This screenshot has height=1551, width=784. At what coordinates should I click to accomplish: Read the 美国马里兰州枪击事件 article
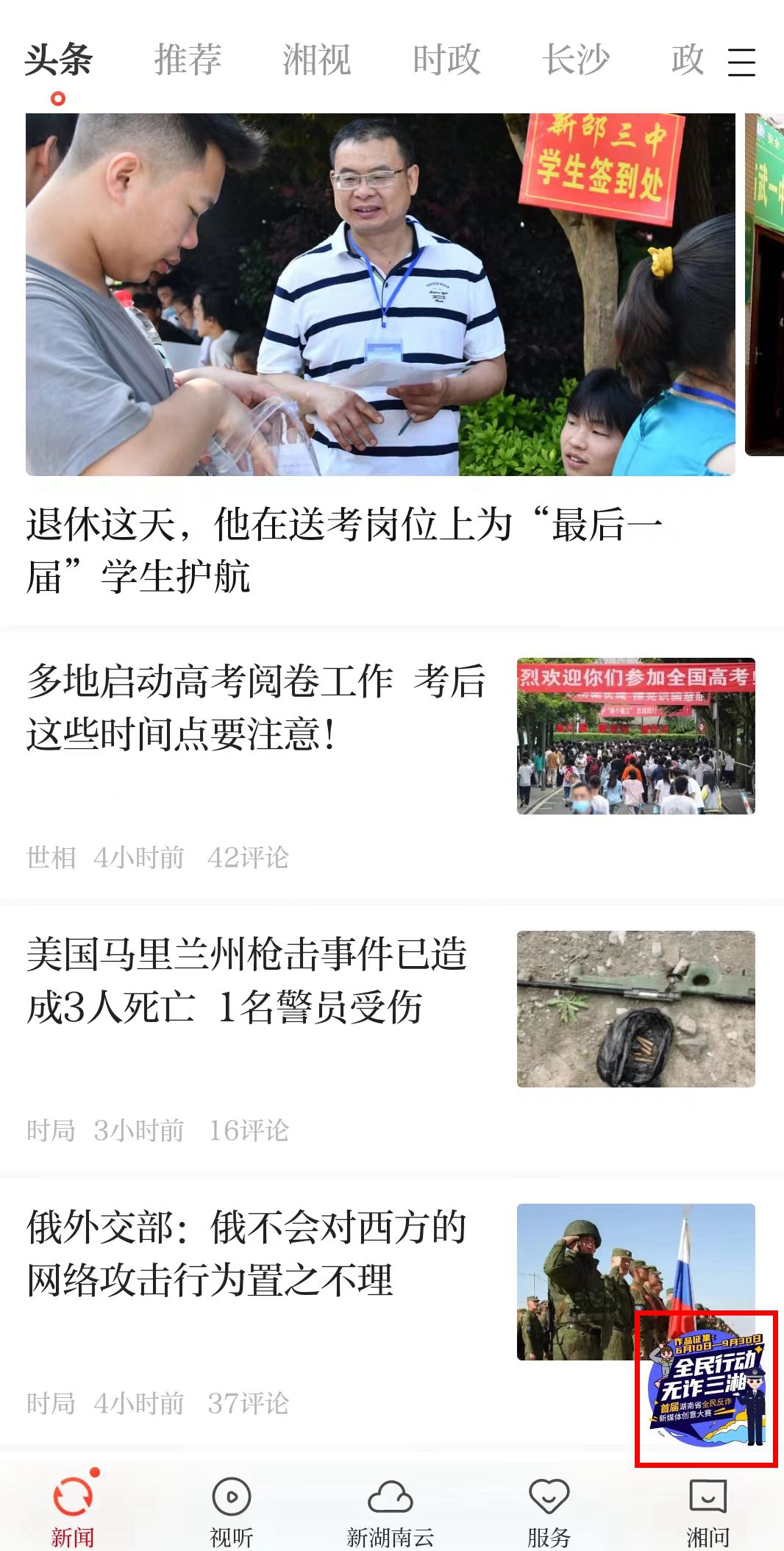click(247, 981)
